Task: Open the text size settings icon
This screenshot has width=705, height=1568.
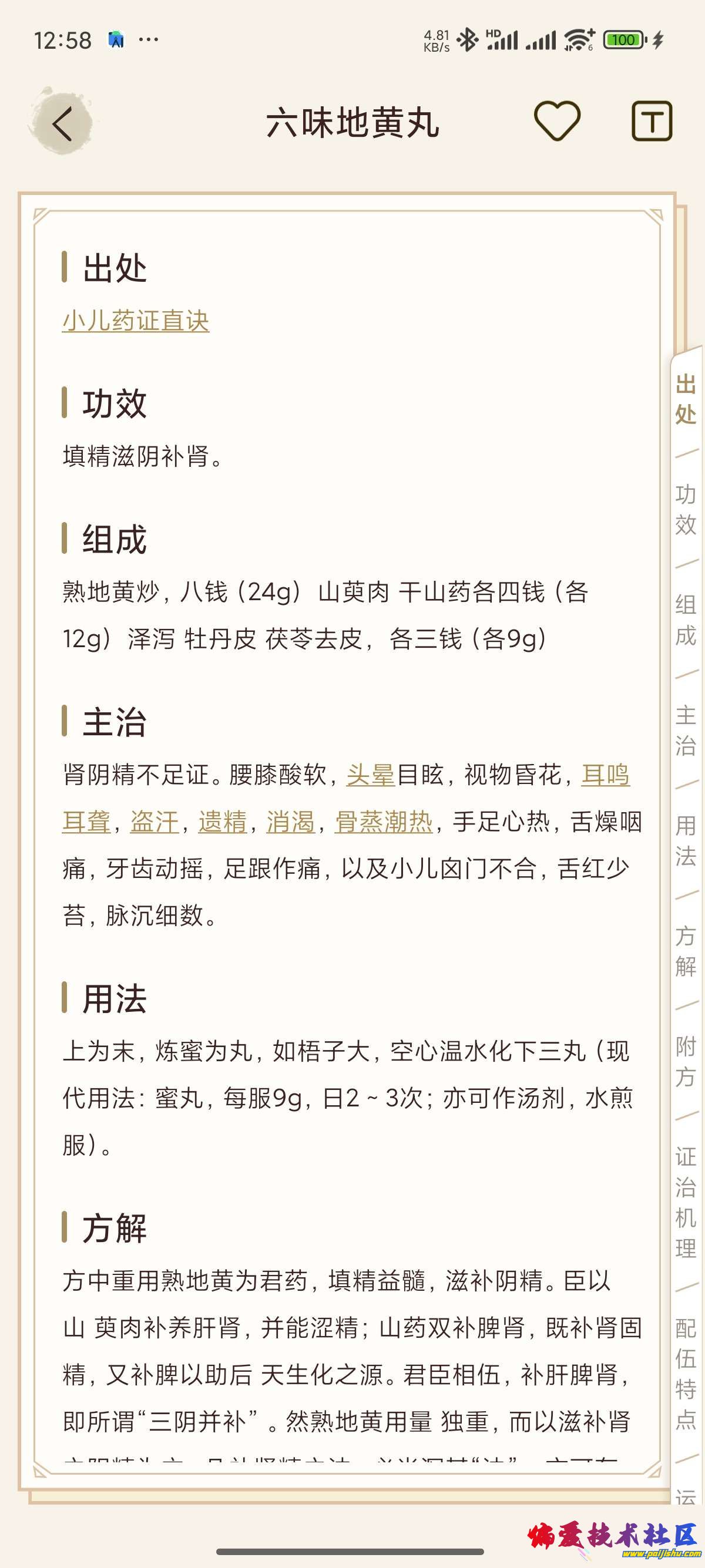Action: (652, 121)
